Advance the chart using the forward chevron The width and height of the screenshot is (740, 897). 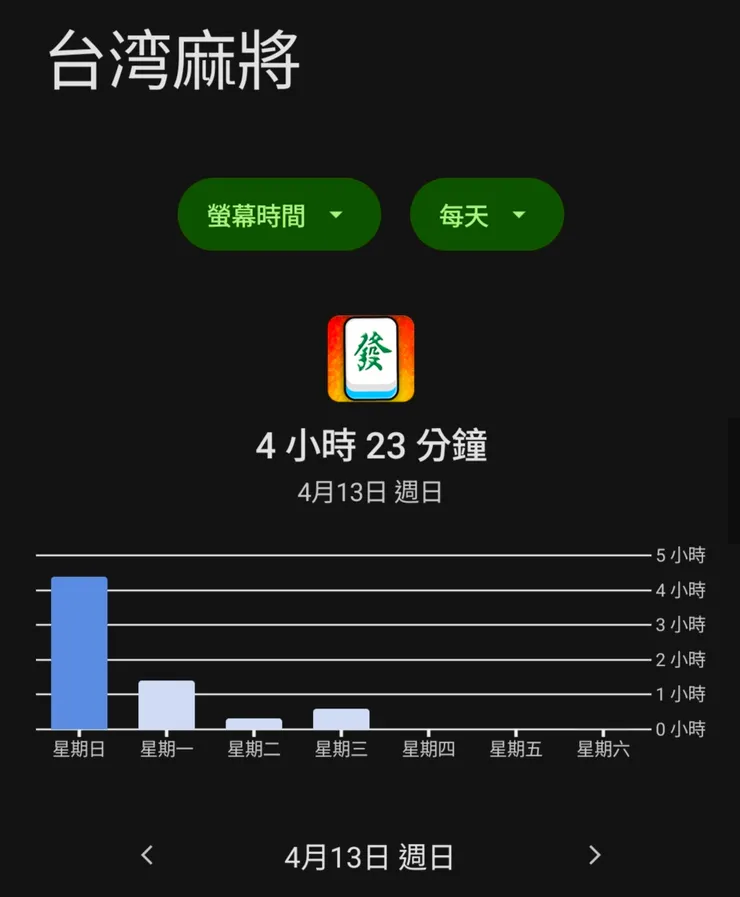click(593, 855)
